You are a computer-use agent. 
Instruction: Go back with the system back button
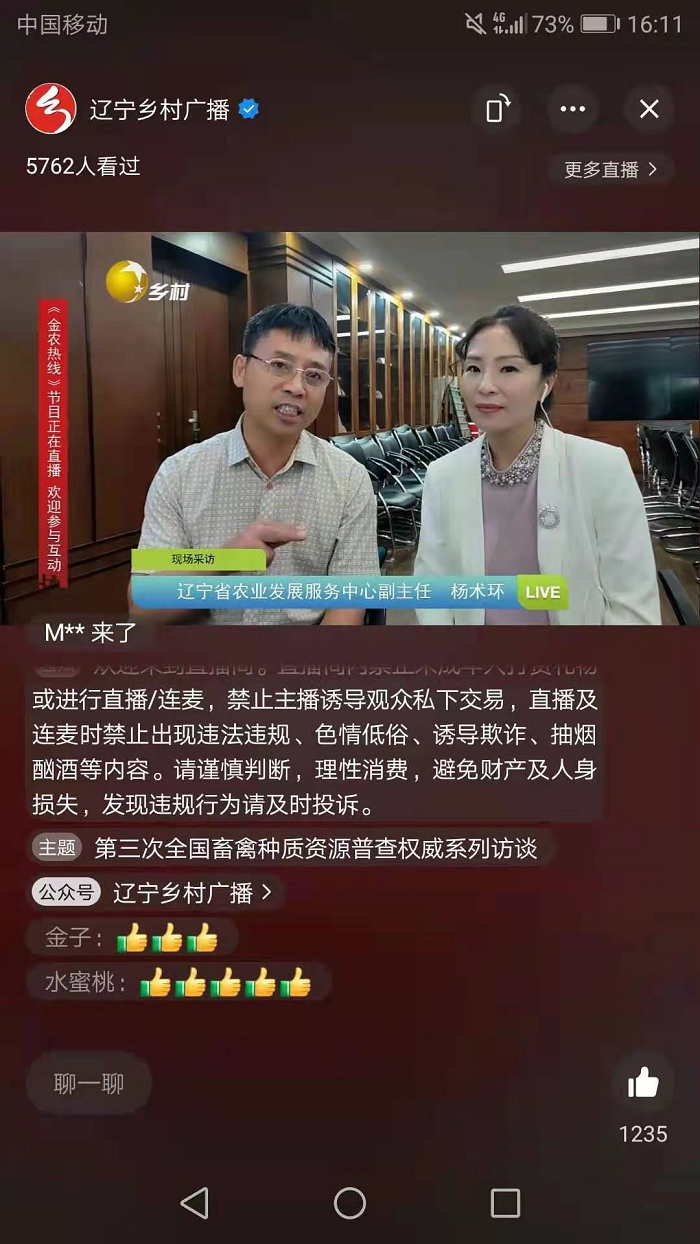[195, 1202]
